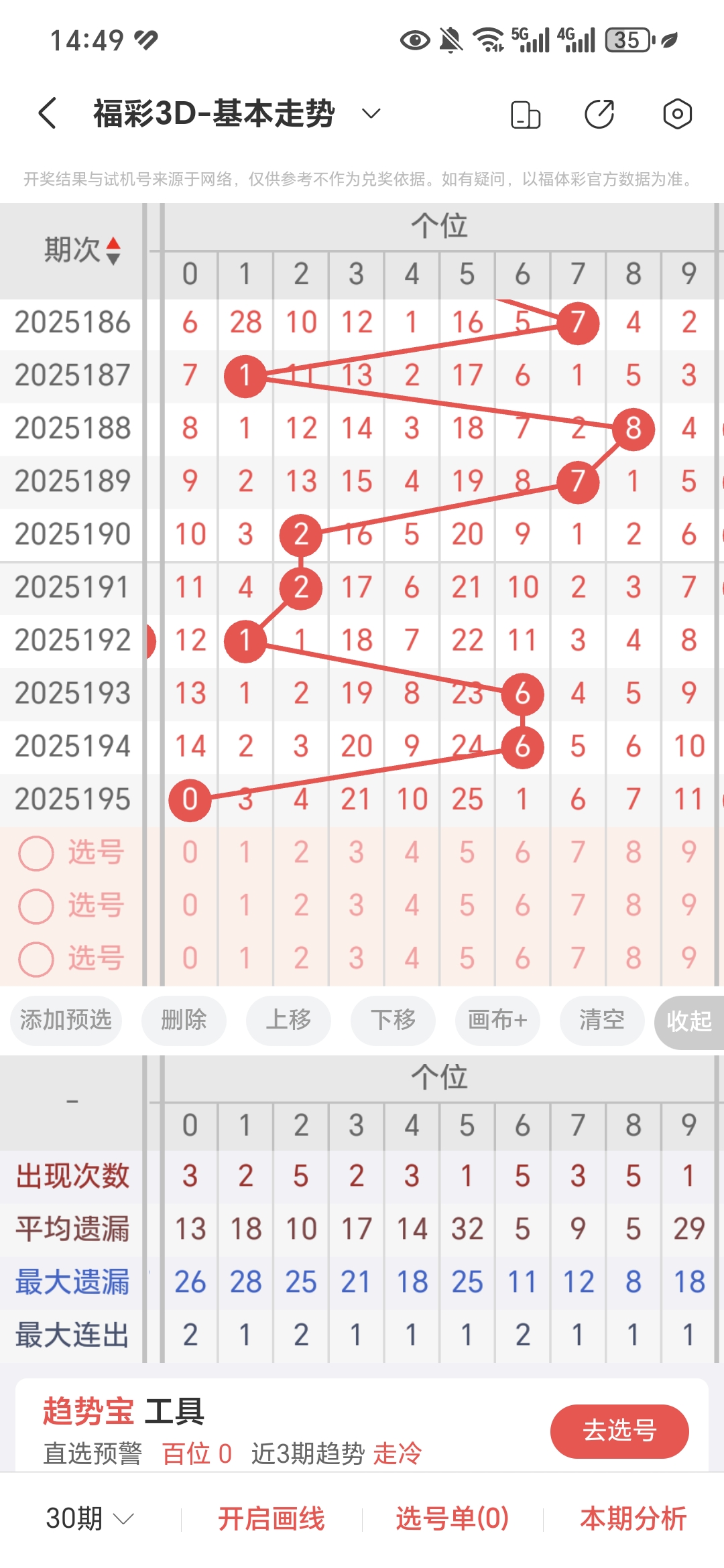Tap number 0 in the first 选号 row
The width and height of the screenshot is (724, 1568).
[191, 854]
